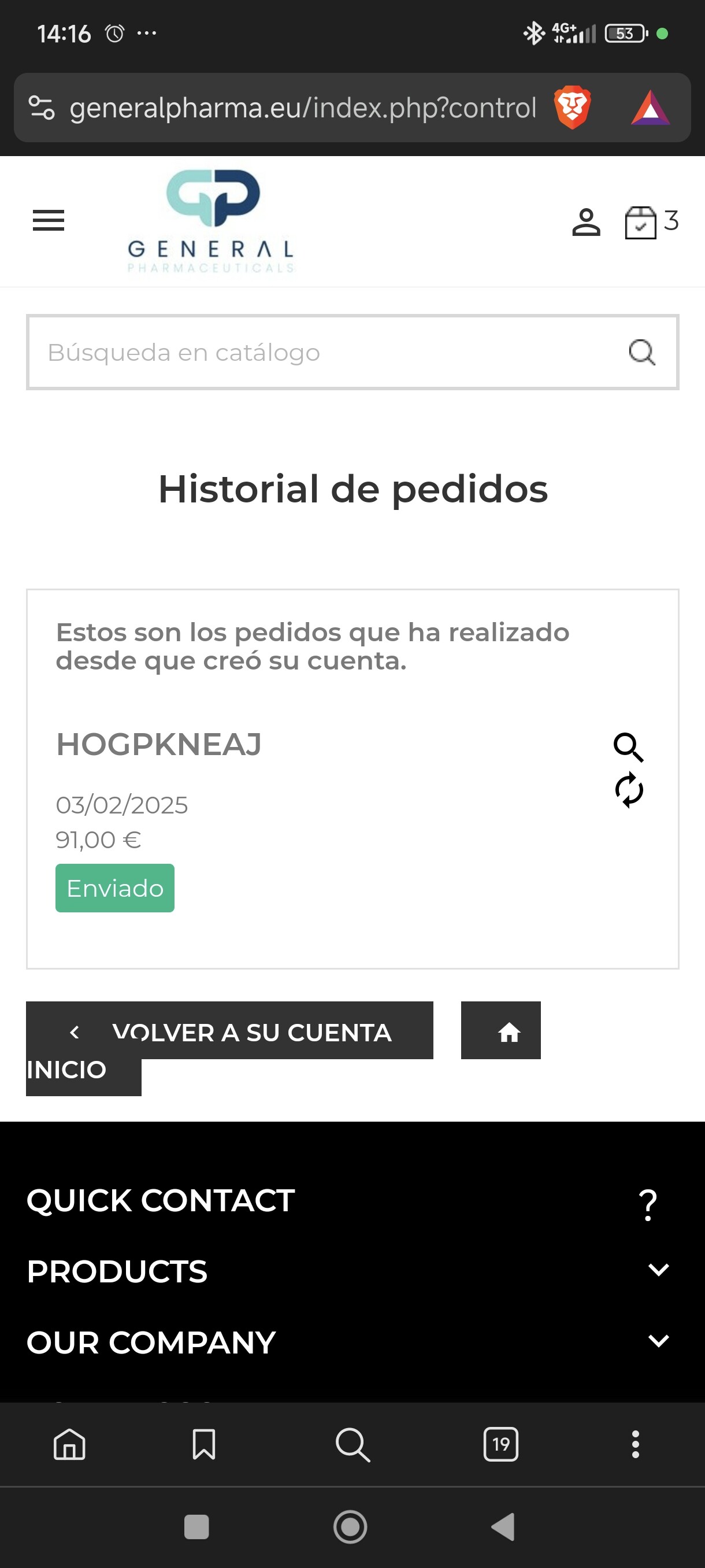View details of order HOGPKNEAJ
Screen dimensions: 705x1568
[x=628, y=747]
